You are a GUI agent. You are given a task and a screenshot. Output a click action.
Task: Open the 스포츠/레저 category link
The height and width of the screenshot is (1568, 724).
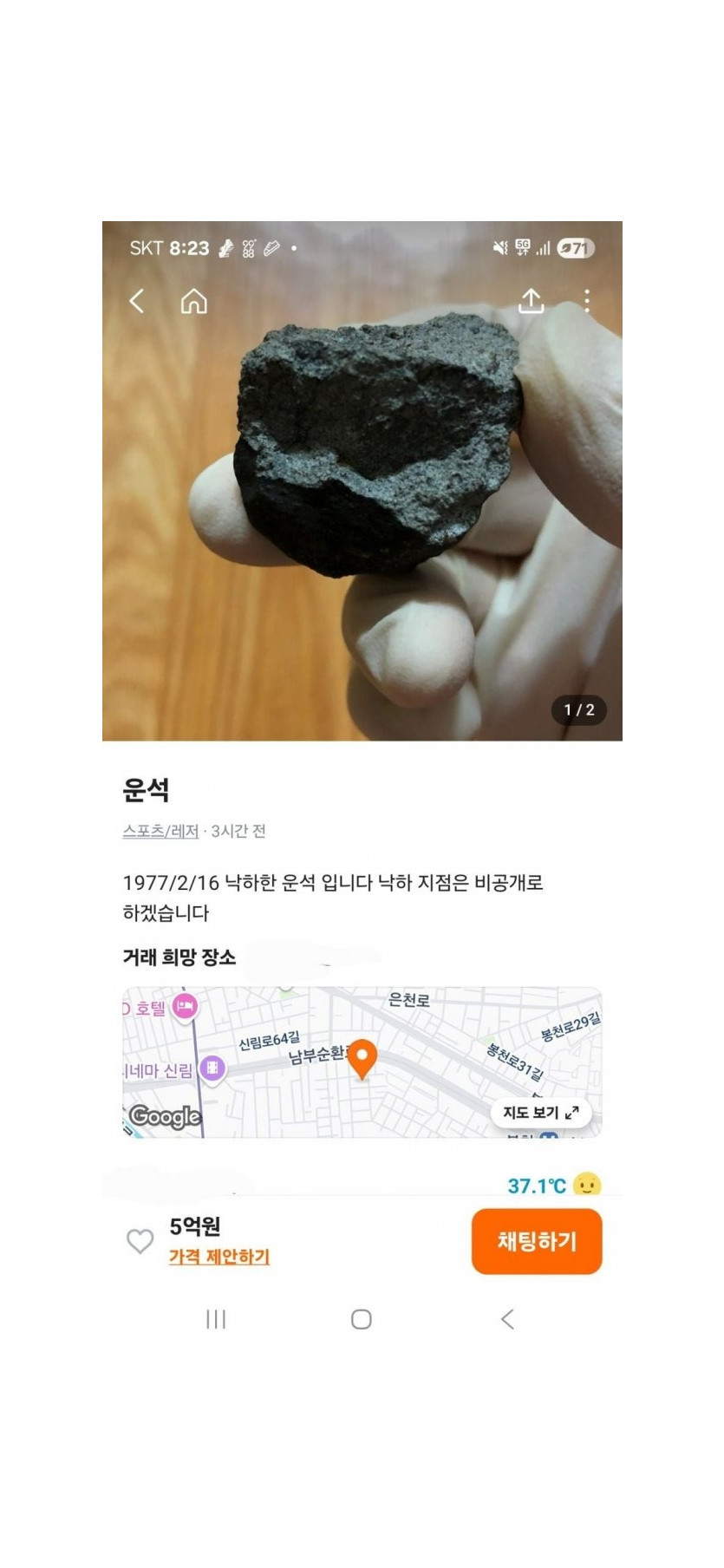160,831
